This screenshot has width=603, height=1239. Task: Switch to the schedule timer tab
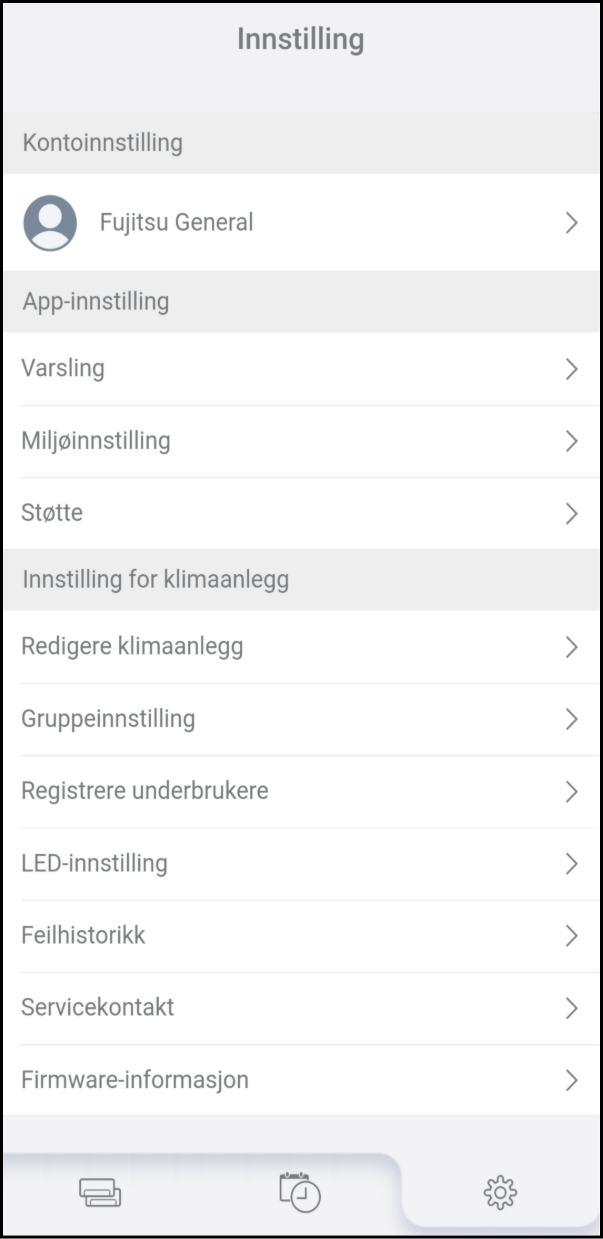click(x=300, y=1191)
